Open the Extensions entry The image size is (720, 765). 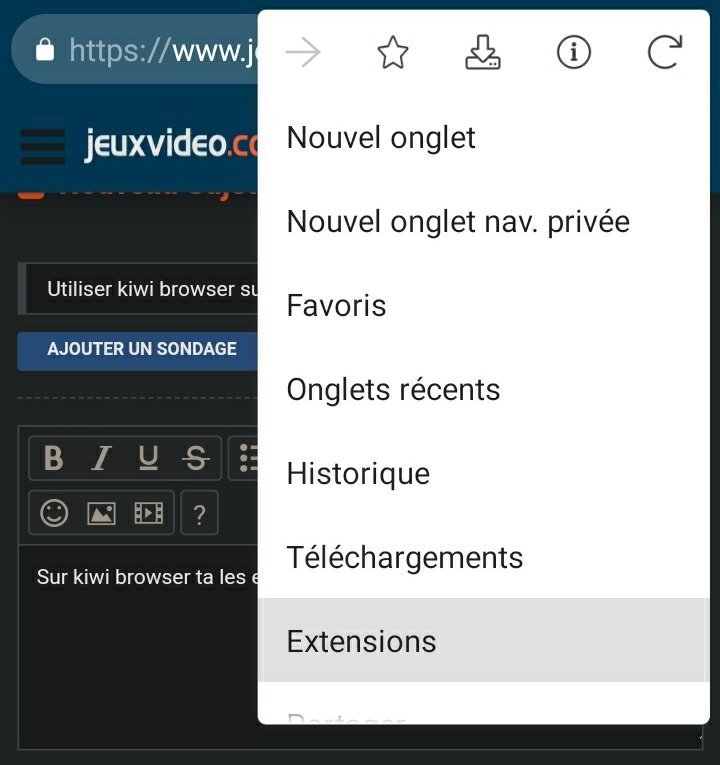pyautogui.click(x=361, y=641)
